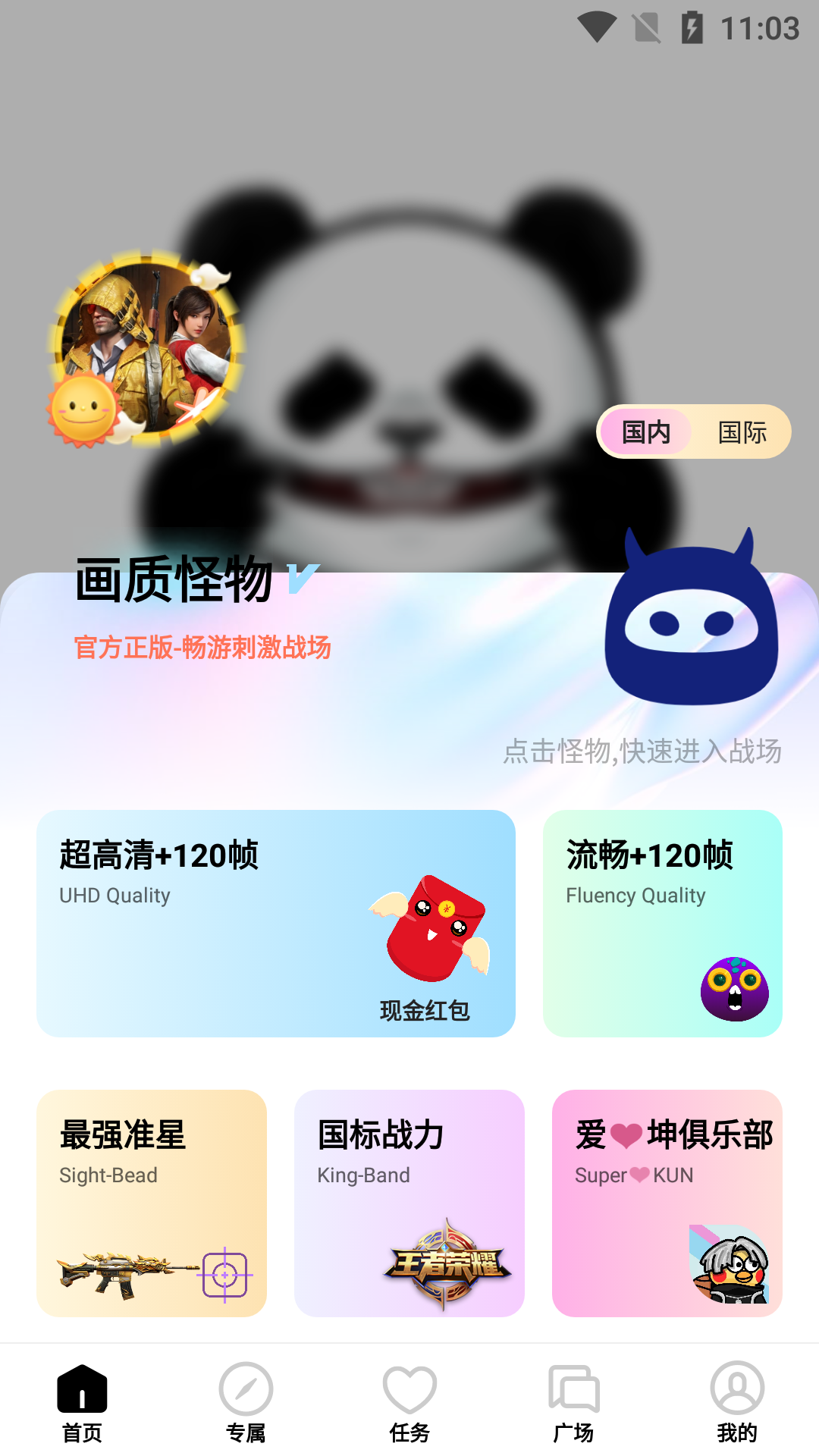The height and width of the screenshot is (1456, 819).
Task: Switch to the 国际 segment
Action: pos(742,432)
